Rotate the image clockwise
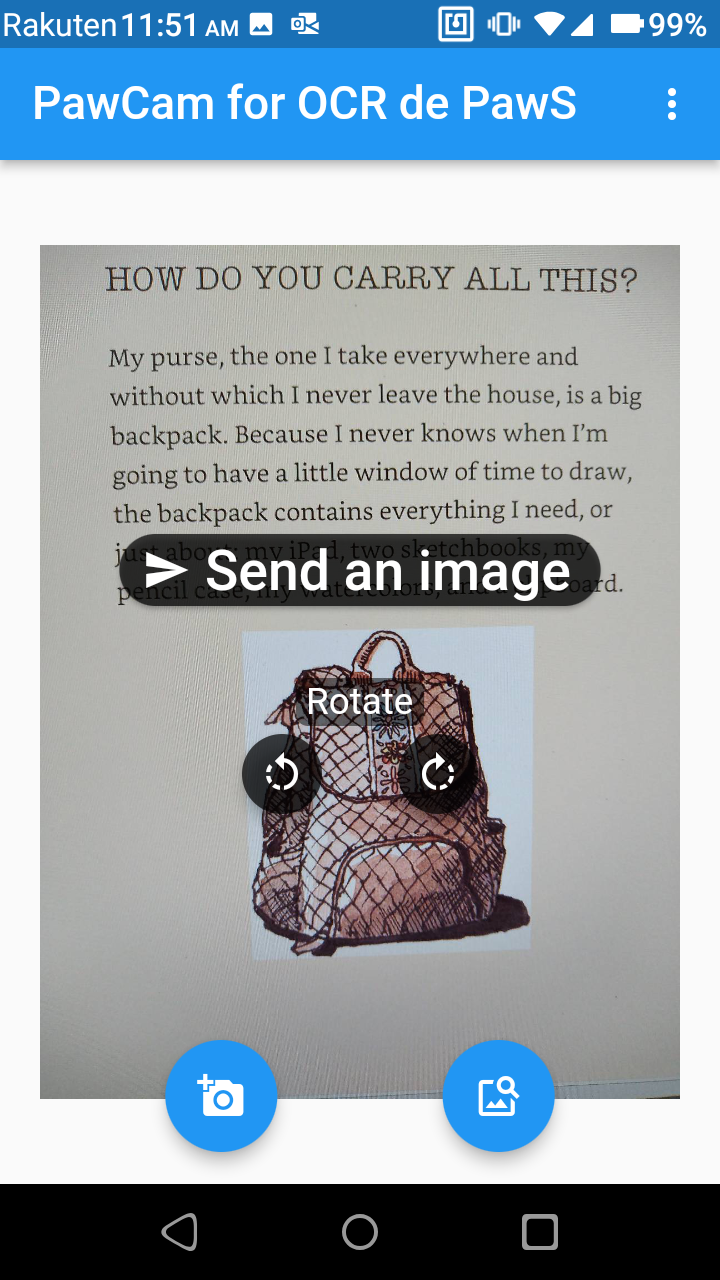720x1280 pixels. (x=438, y=772)
